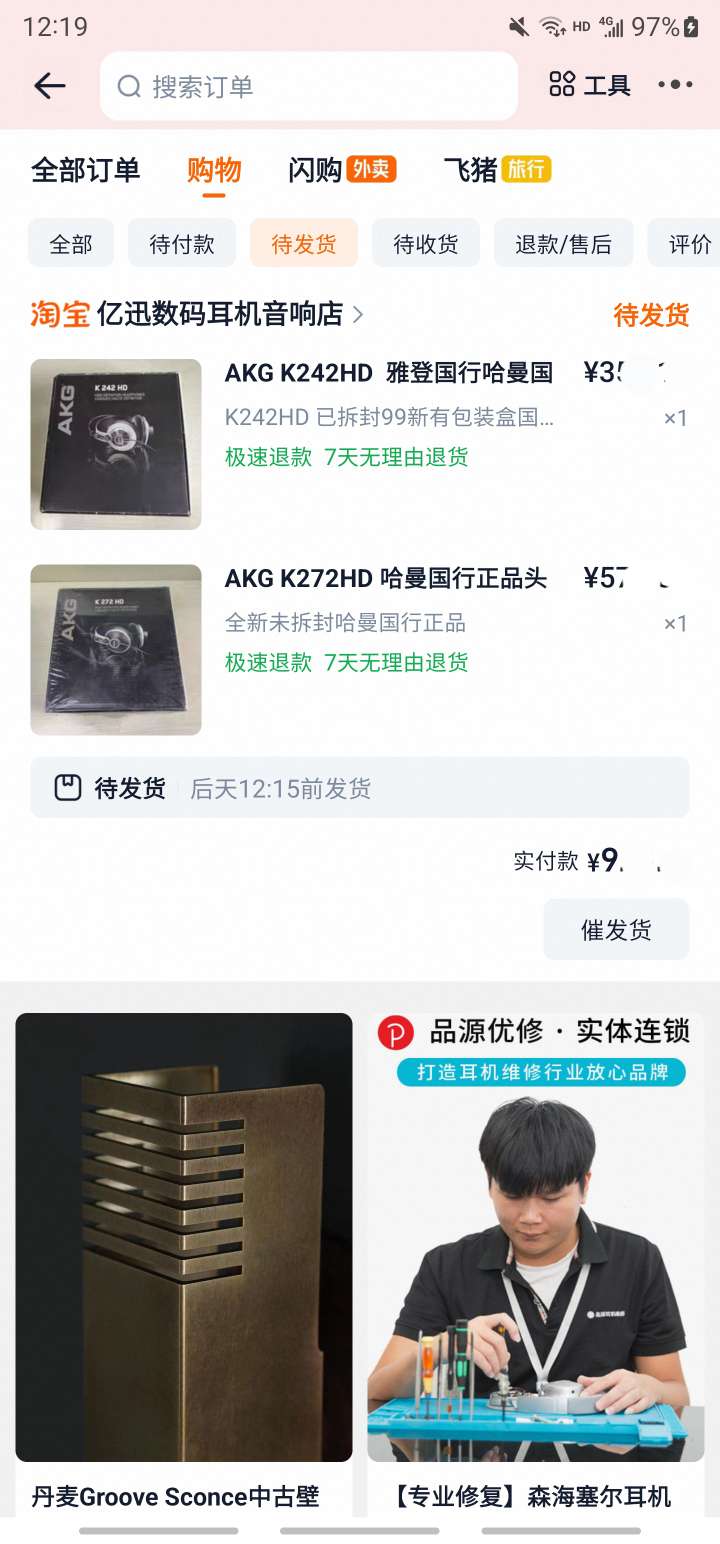This screenshot has width=720, height=1544.
Task: Filter orders by 待收货
Action: tap(426, 244)
